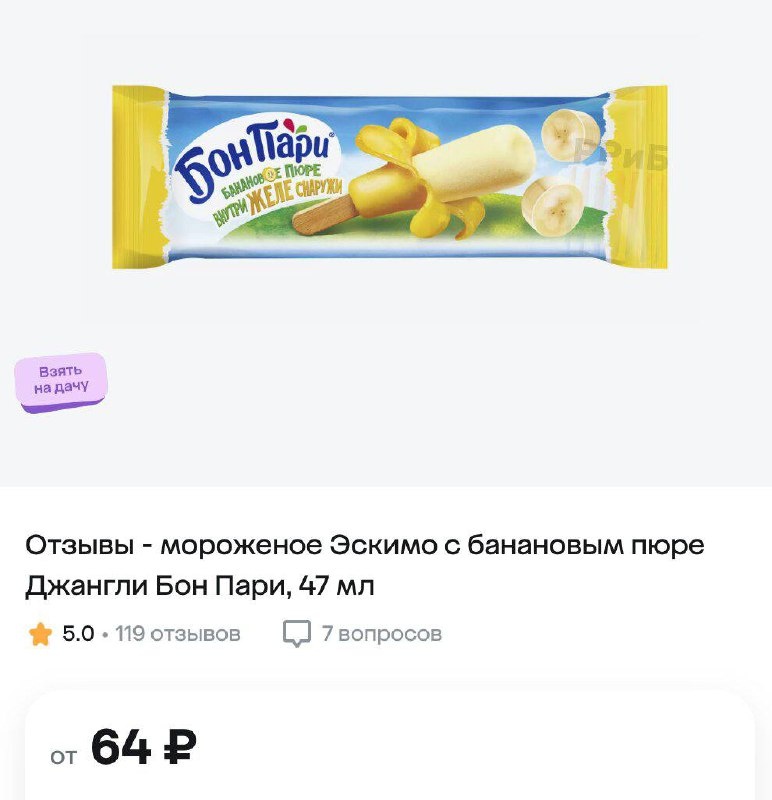View the 7 вопросов questions section
Viewport: 772px width, 800px height.
click(x=362, y=634)
